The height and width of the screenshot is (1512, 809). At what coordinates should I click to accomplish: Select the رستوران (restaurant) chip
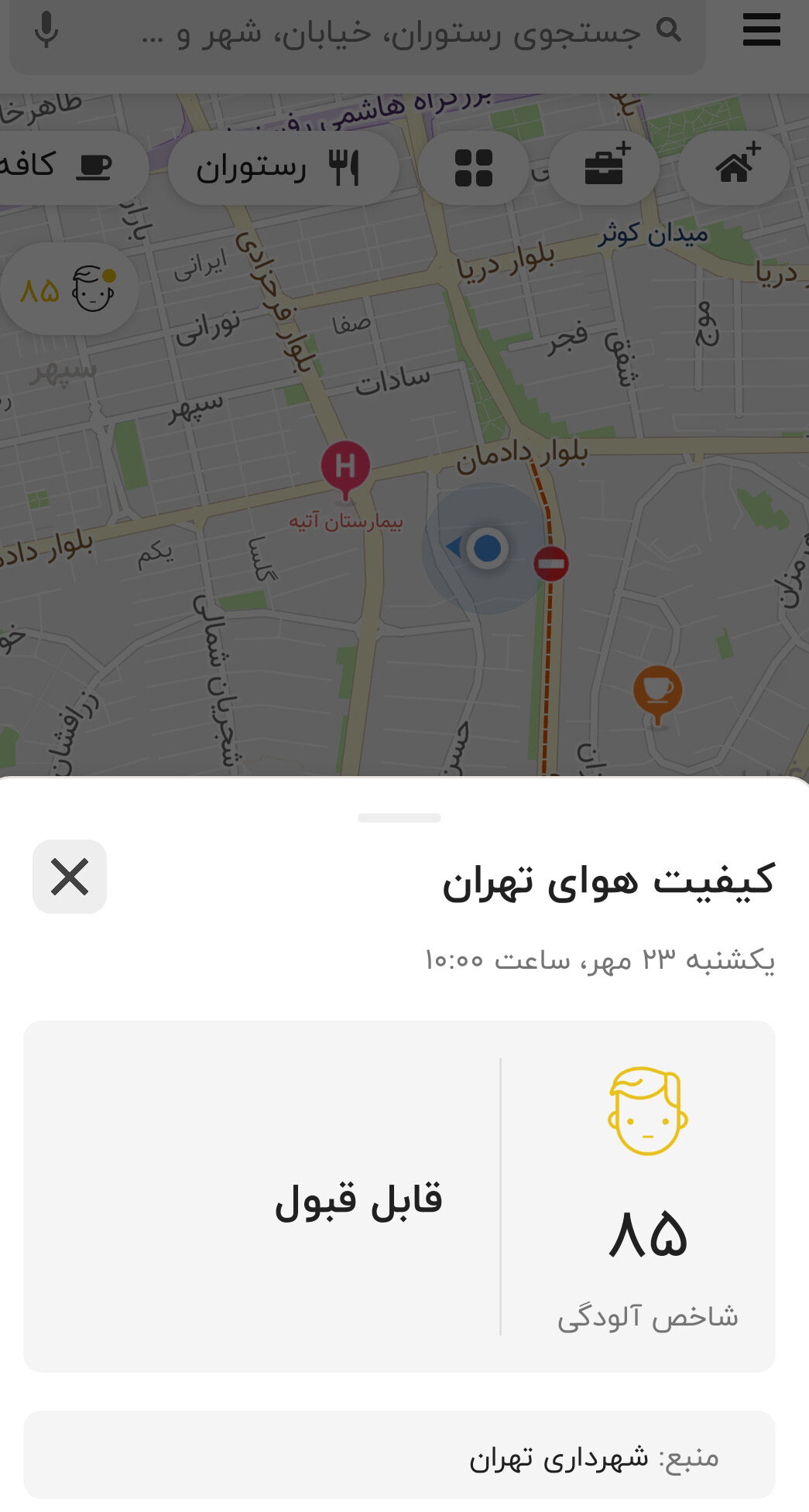pos(283,168)
